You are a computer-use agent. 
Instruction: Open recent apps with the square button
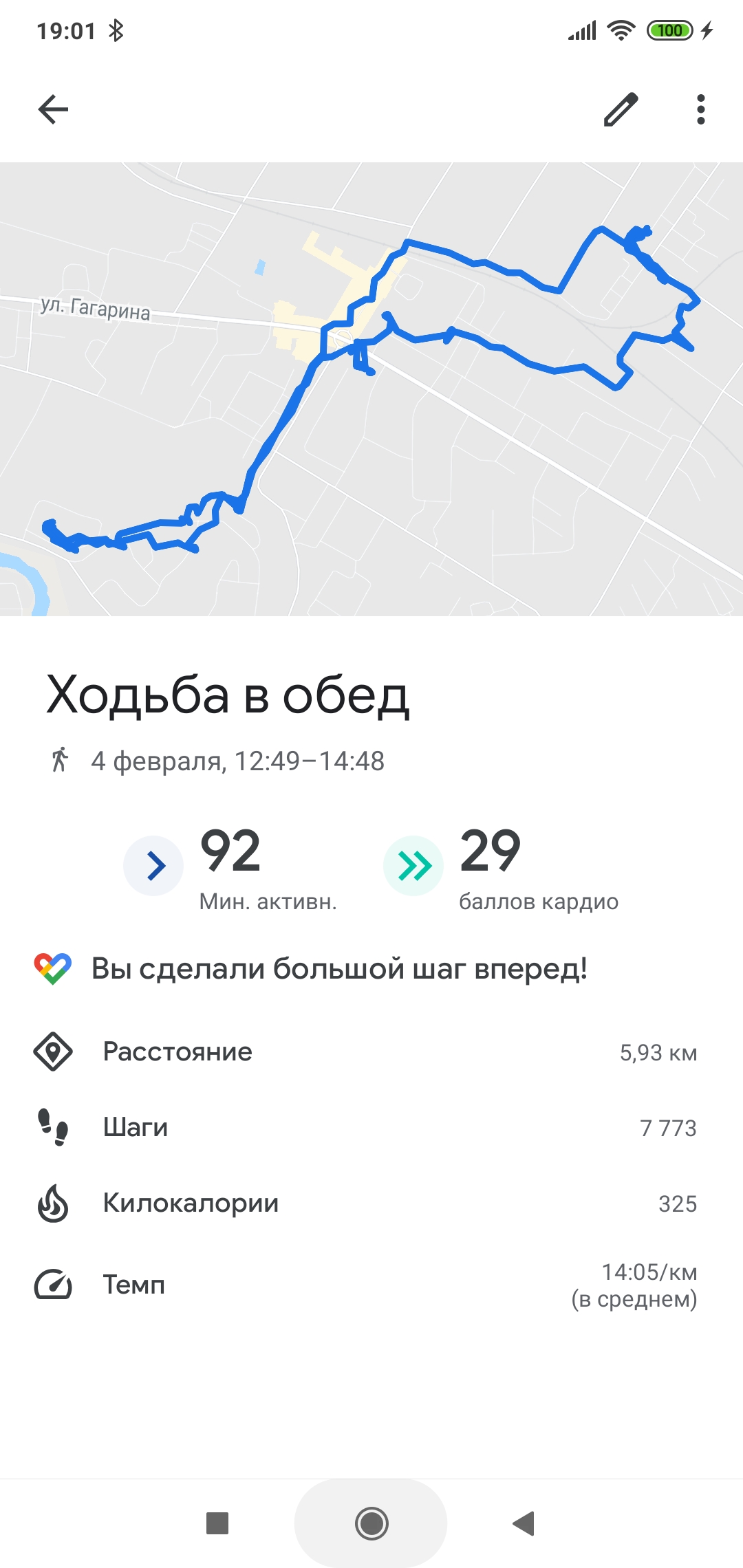[217, 1523]
